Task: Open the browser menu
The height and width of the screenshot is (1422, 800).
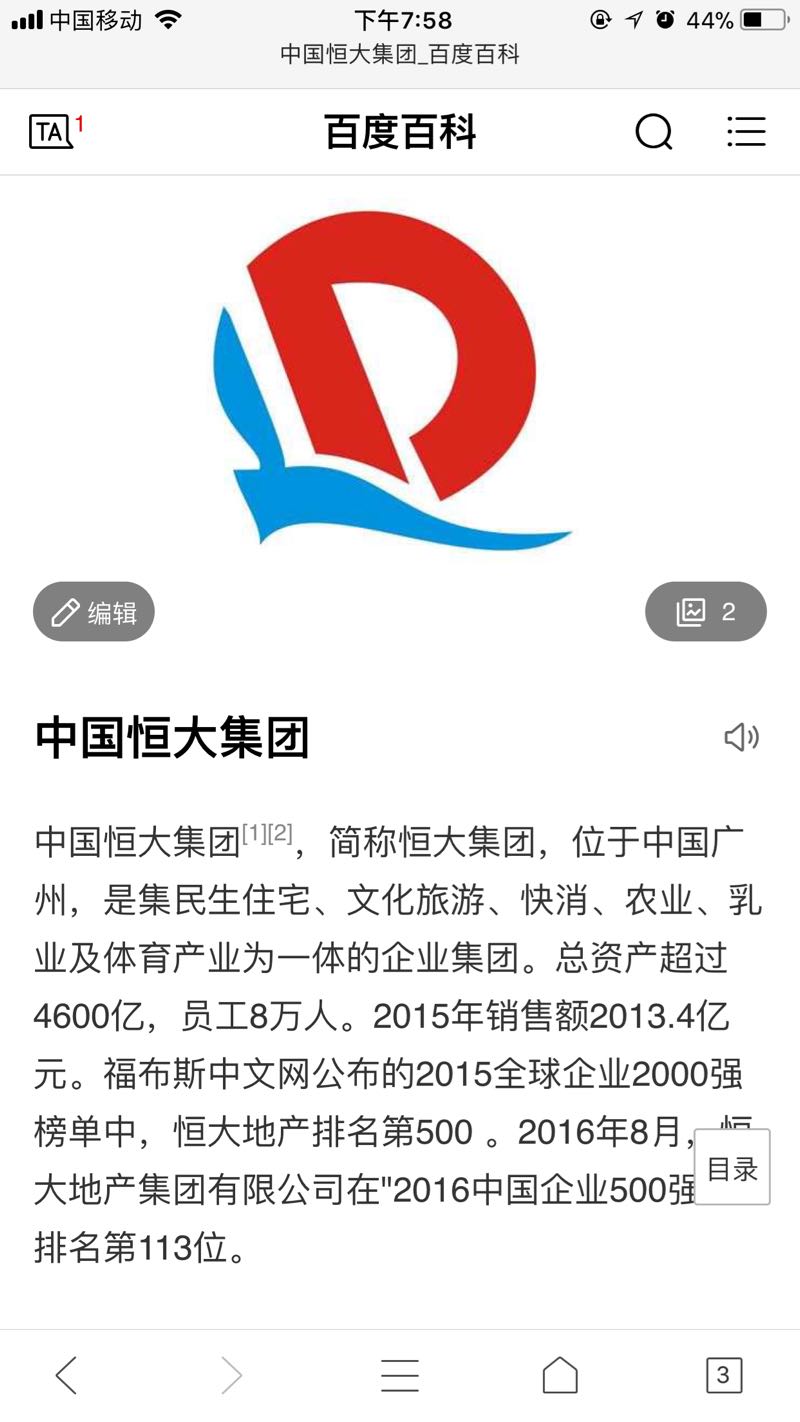Action: coord(400,1376)
